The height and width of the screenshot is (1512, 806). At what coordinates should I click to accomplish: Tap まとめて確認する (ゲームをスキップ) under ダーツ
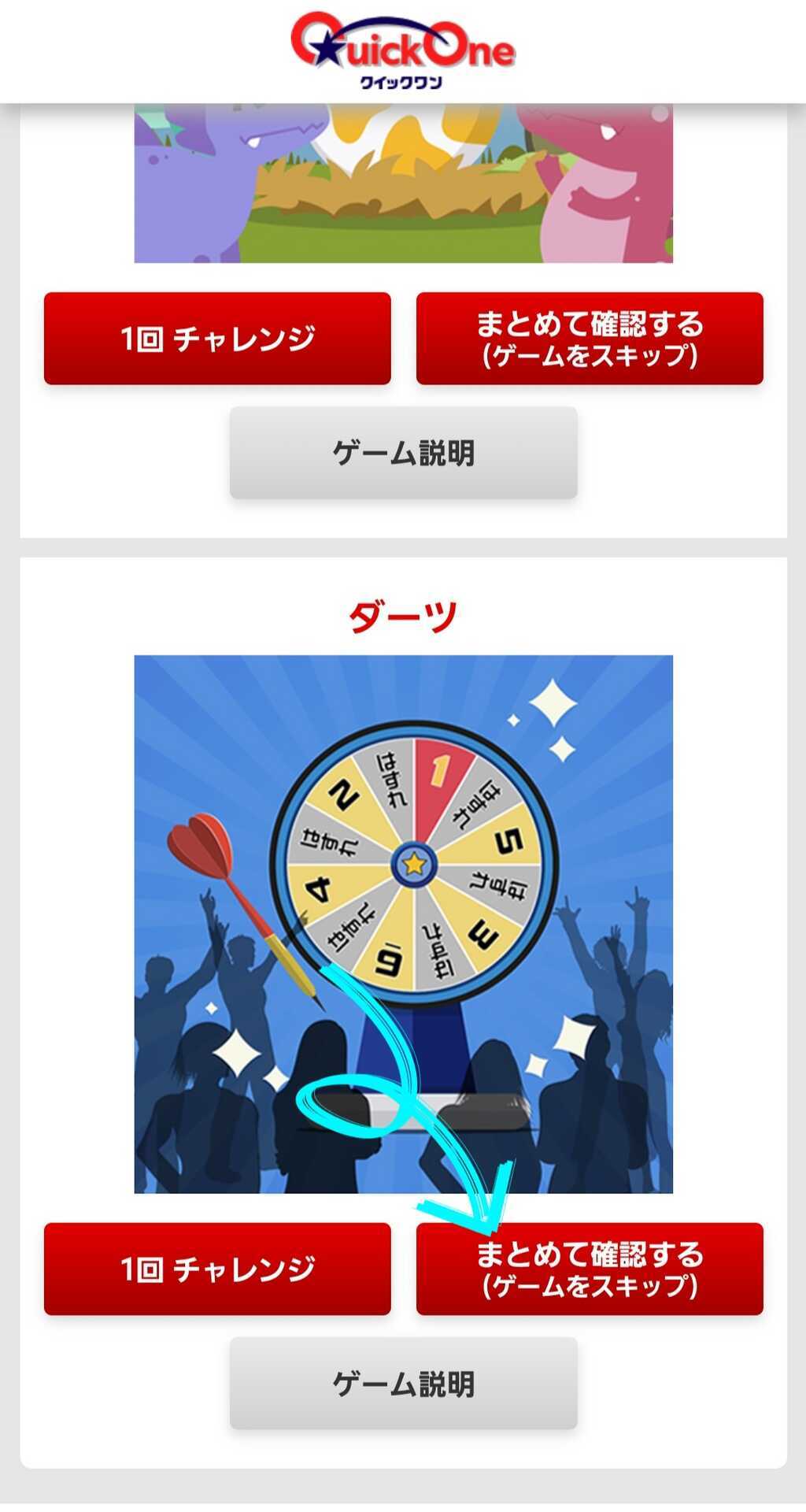(590, 1269)
